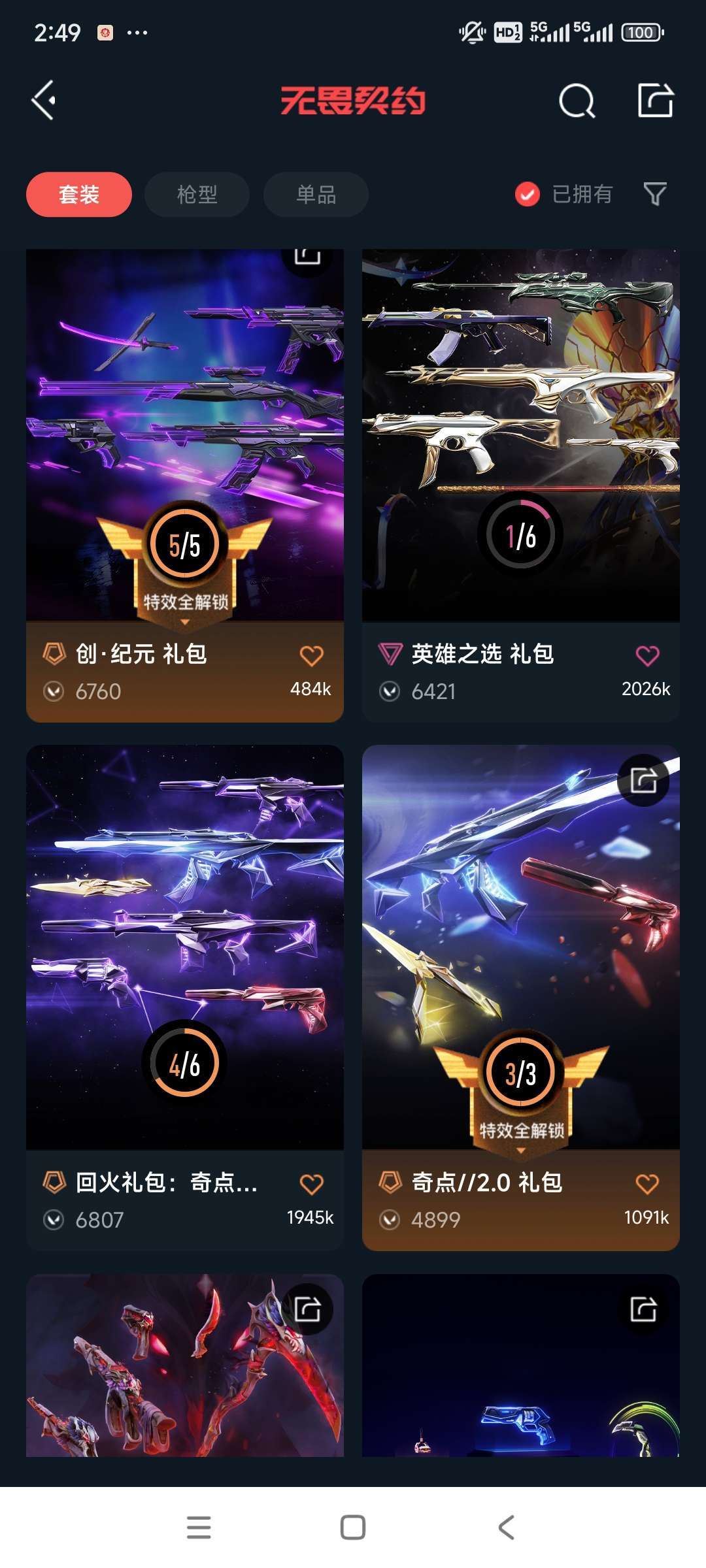Go back using the top-left arrow
706x1568 pixels.
point(44,101)
